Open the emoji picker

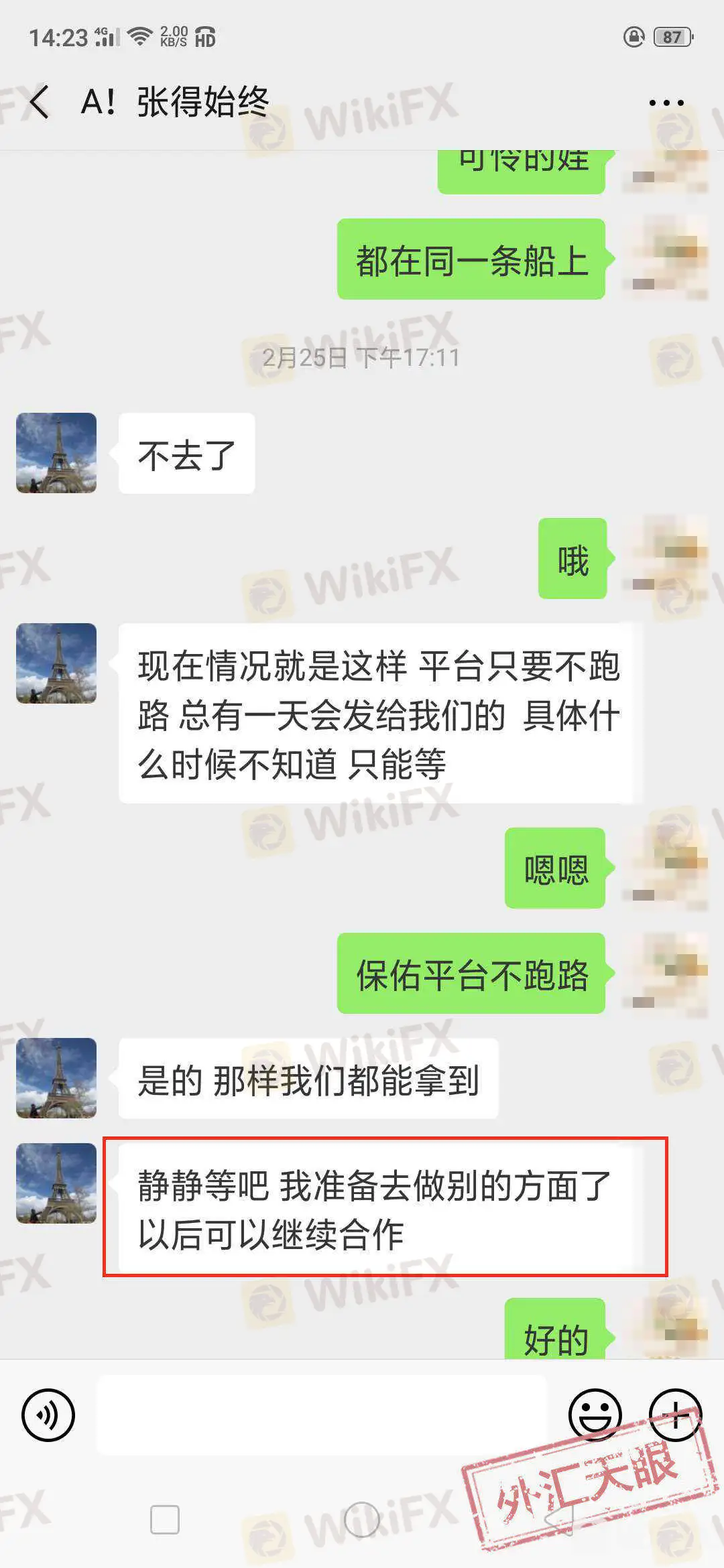tap(595, 1415)
